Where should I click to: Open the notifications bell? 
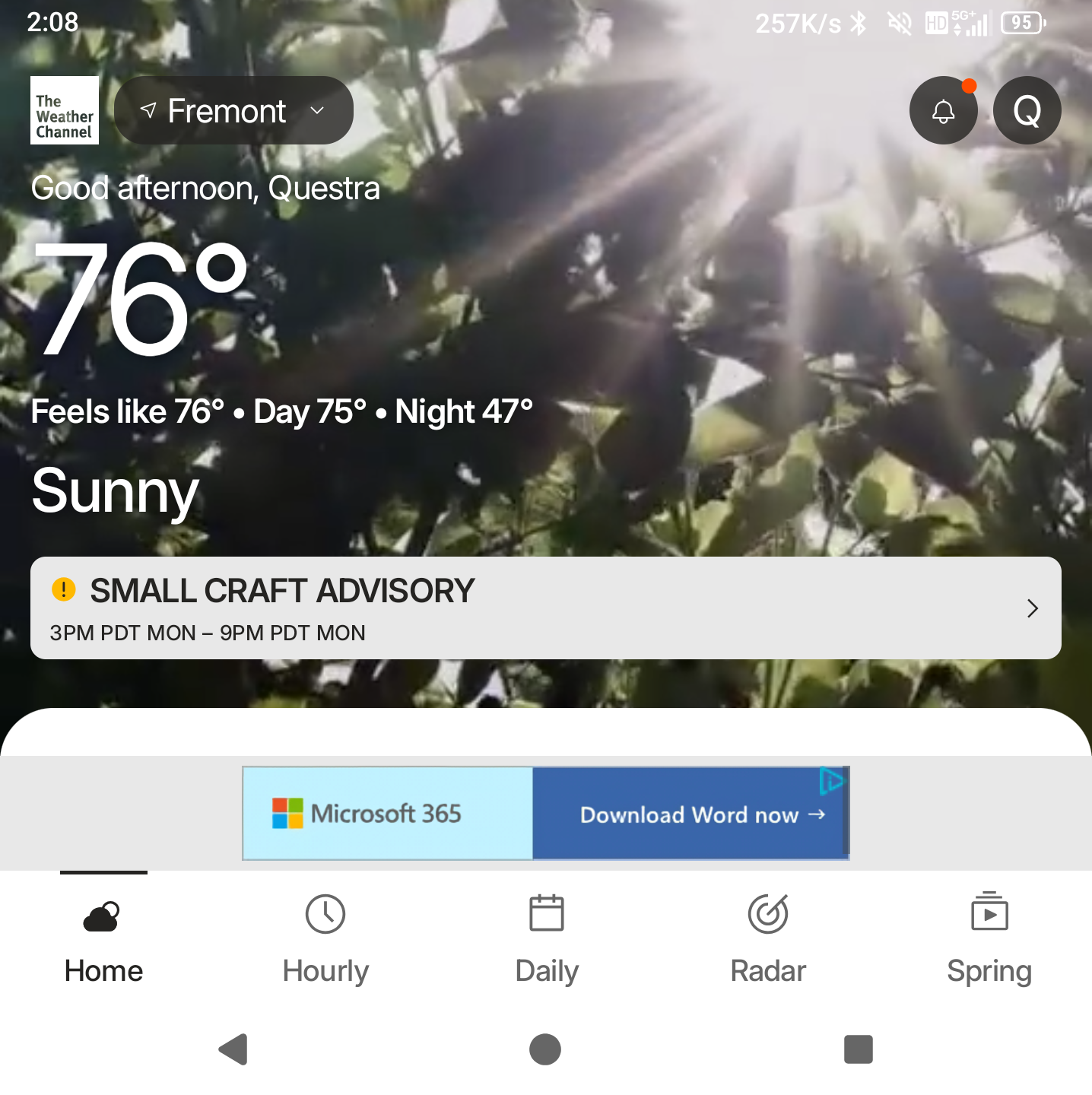coord(943,111)
